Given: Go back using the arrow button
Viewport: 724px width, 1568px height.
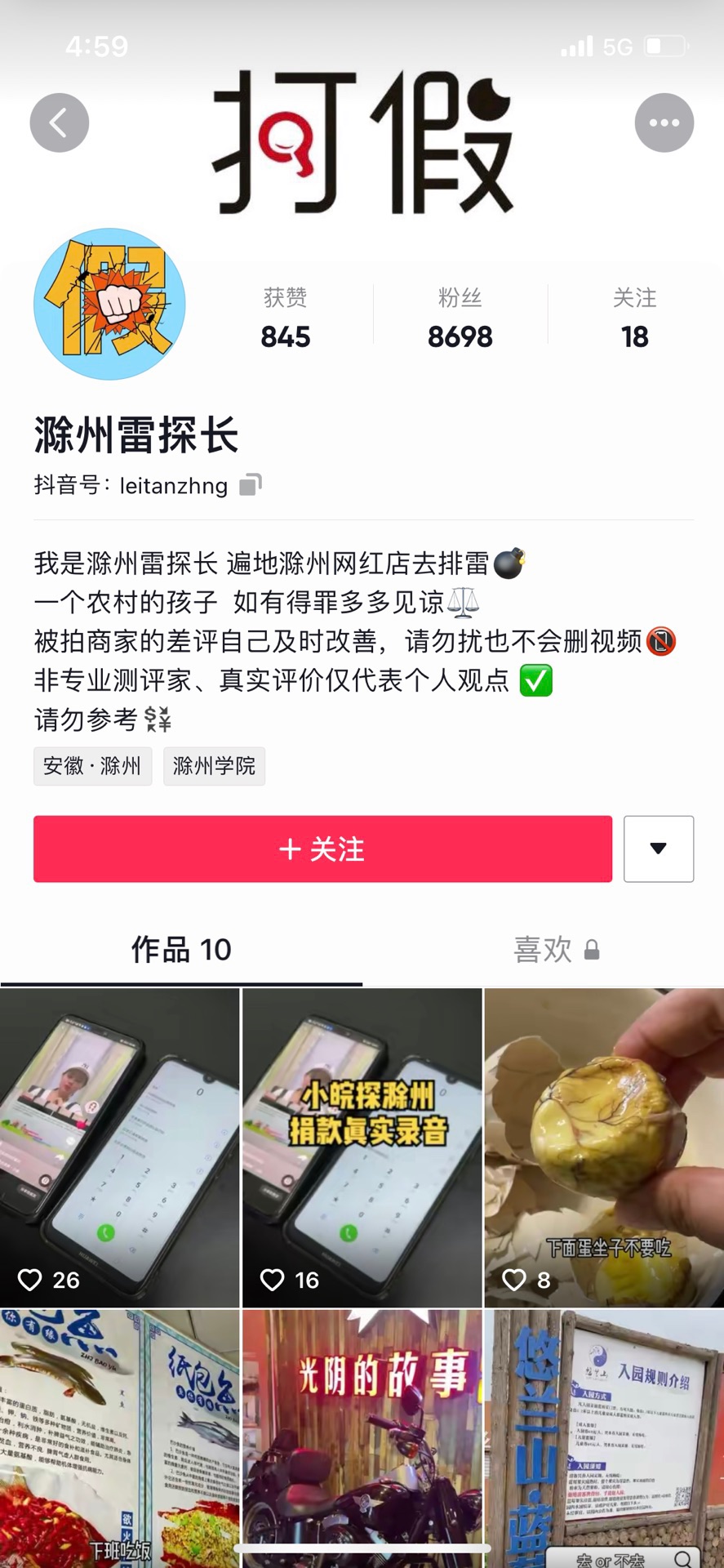Looking at the screenshot, I should pyautogui.click(x=60, y=123).
